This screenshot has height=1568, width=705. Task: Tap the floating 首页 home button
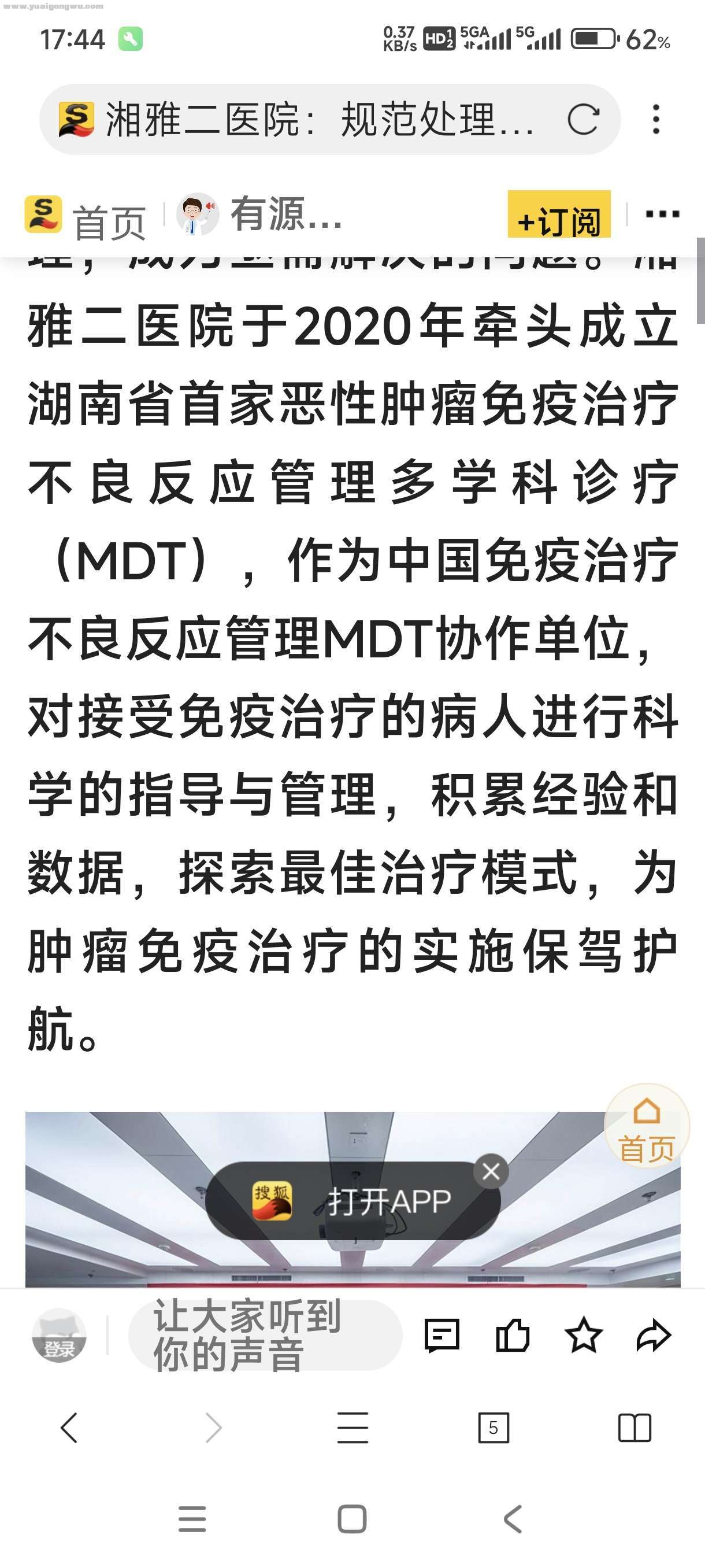(x=646, y=1126)
